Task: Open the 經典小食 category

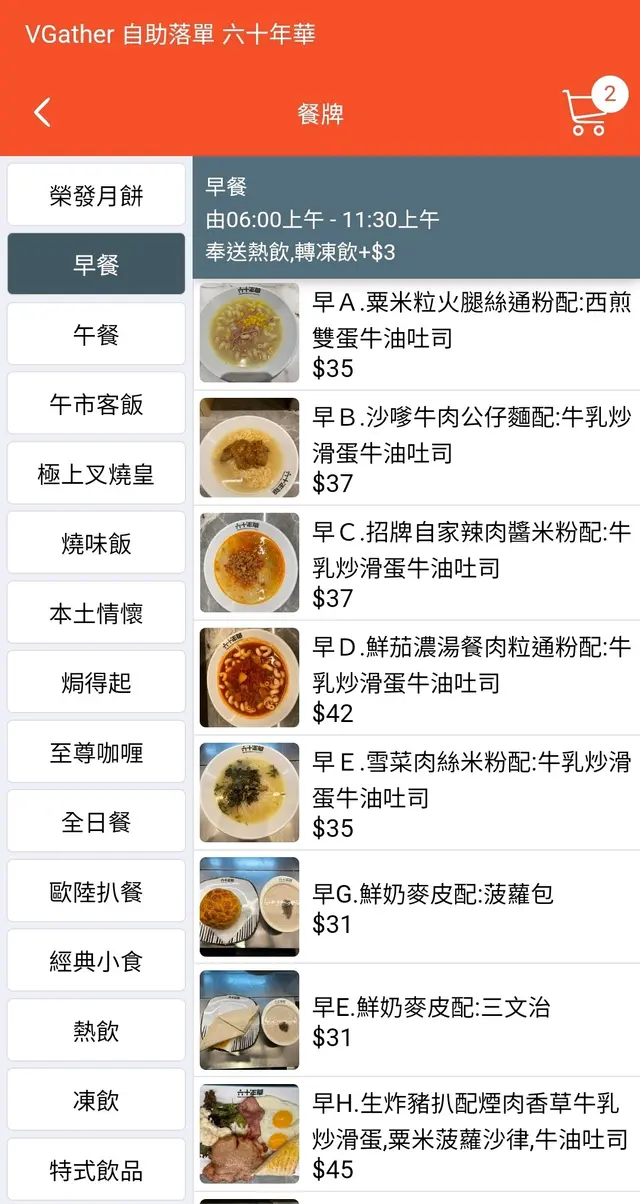Action: pos(96,961)
